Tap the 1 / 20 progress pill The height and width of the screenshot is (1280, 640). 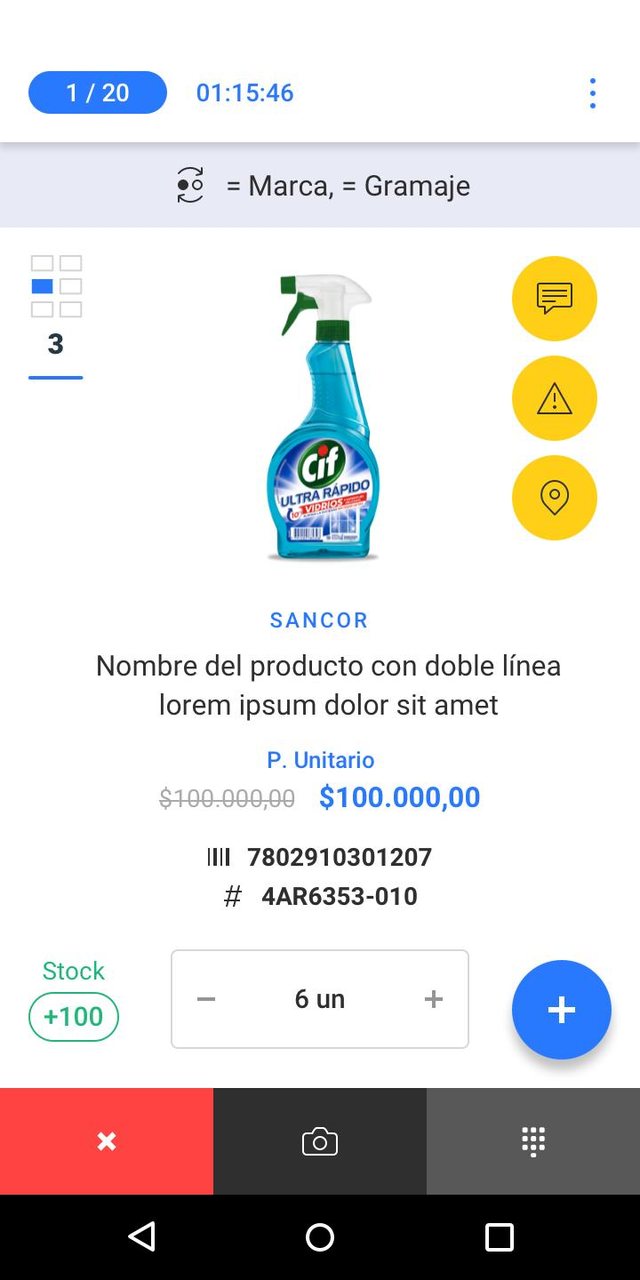point(98,93)
